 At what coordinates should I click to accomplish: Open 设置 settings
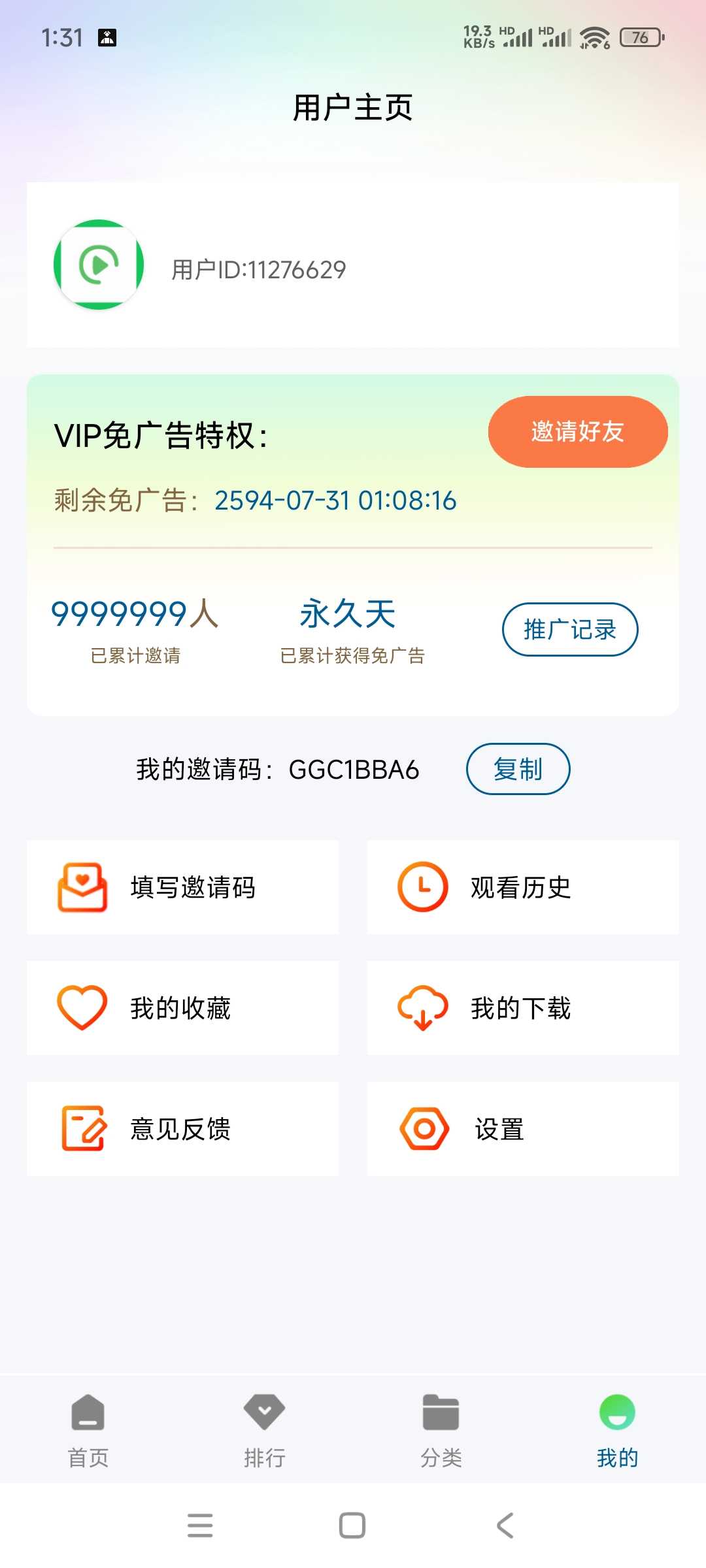[523, 1128]
